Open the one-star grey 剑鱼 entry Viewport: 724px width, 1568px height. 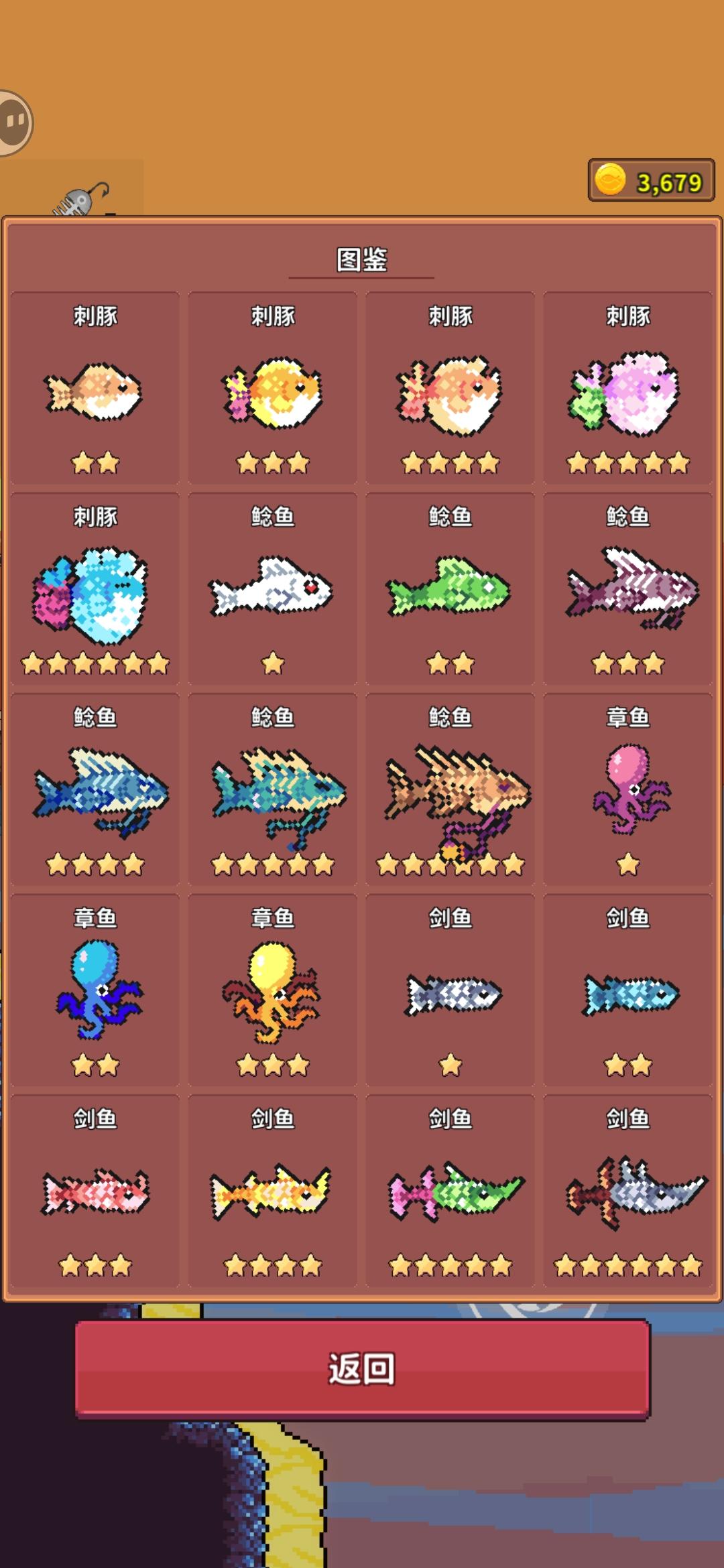click(x=450, y=990)
